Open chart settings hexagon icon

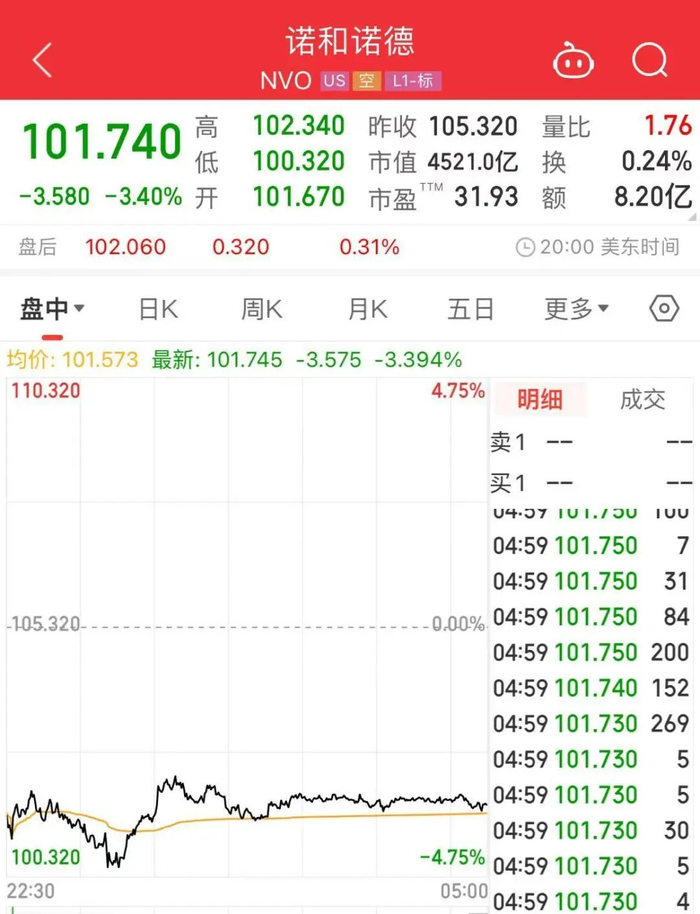663,309
